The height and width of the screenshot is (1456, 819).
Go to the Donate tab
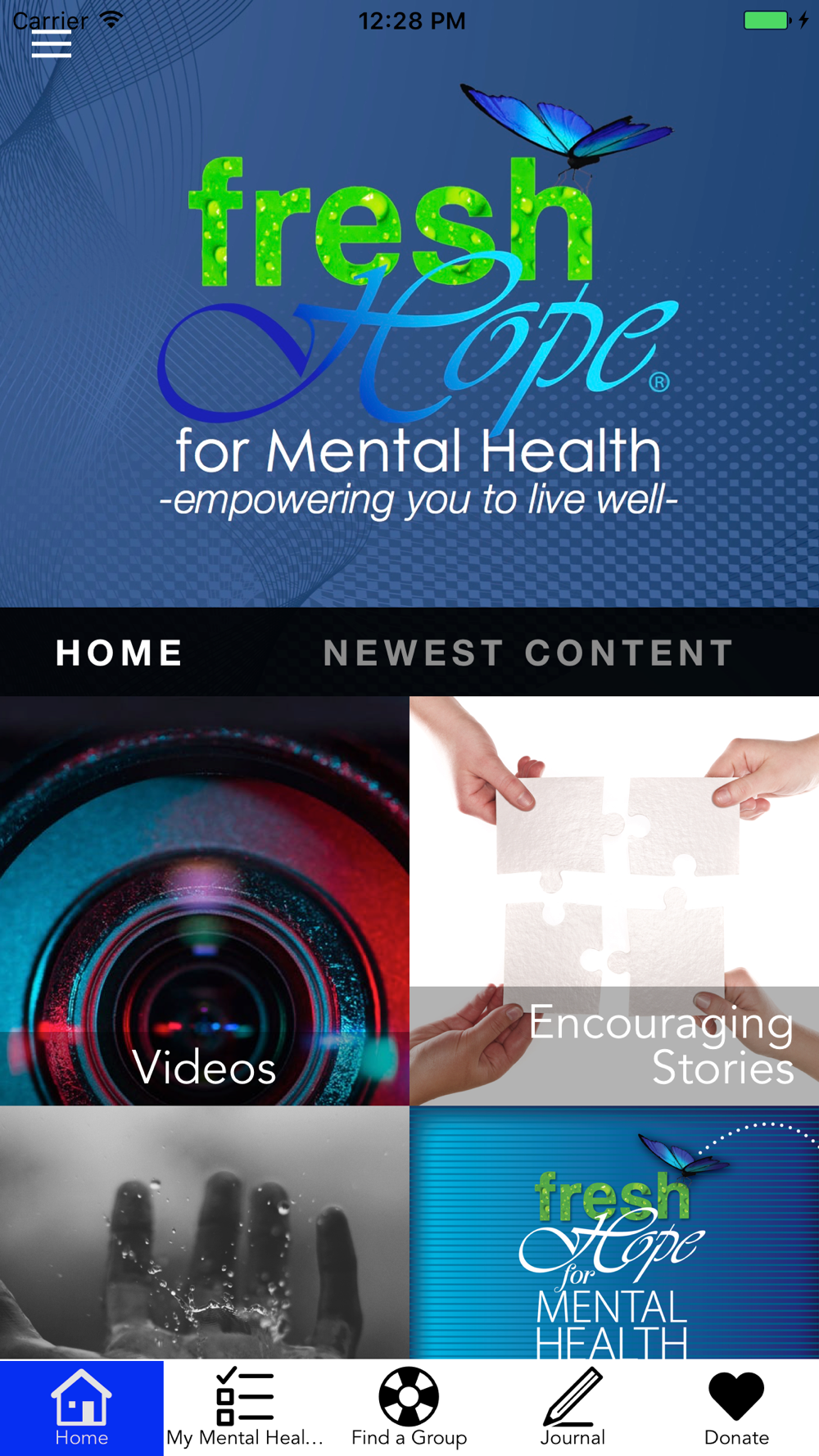tap(737, 1408)
